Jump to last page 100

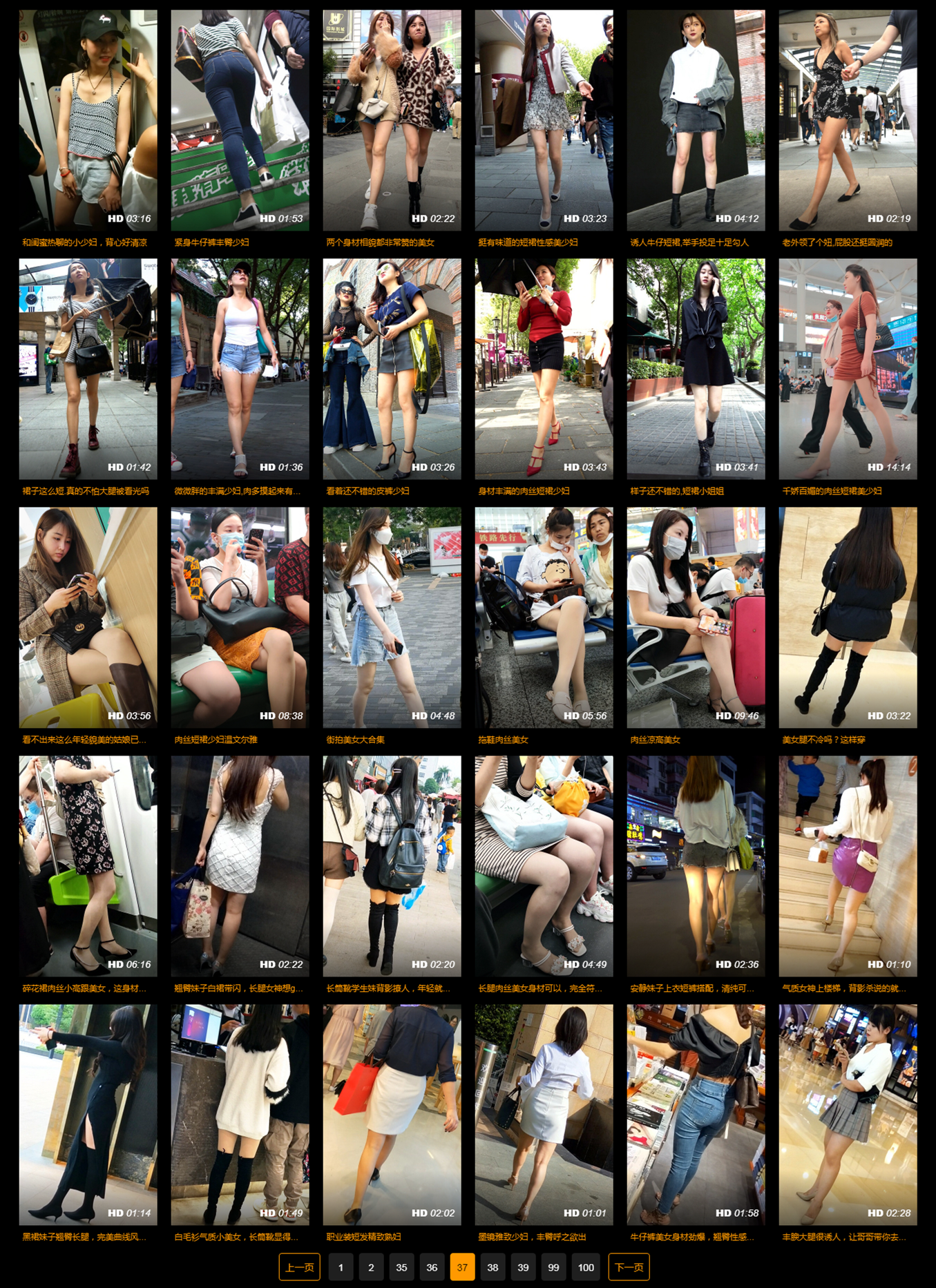586,1267
